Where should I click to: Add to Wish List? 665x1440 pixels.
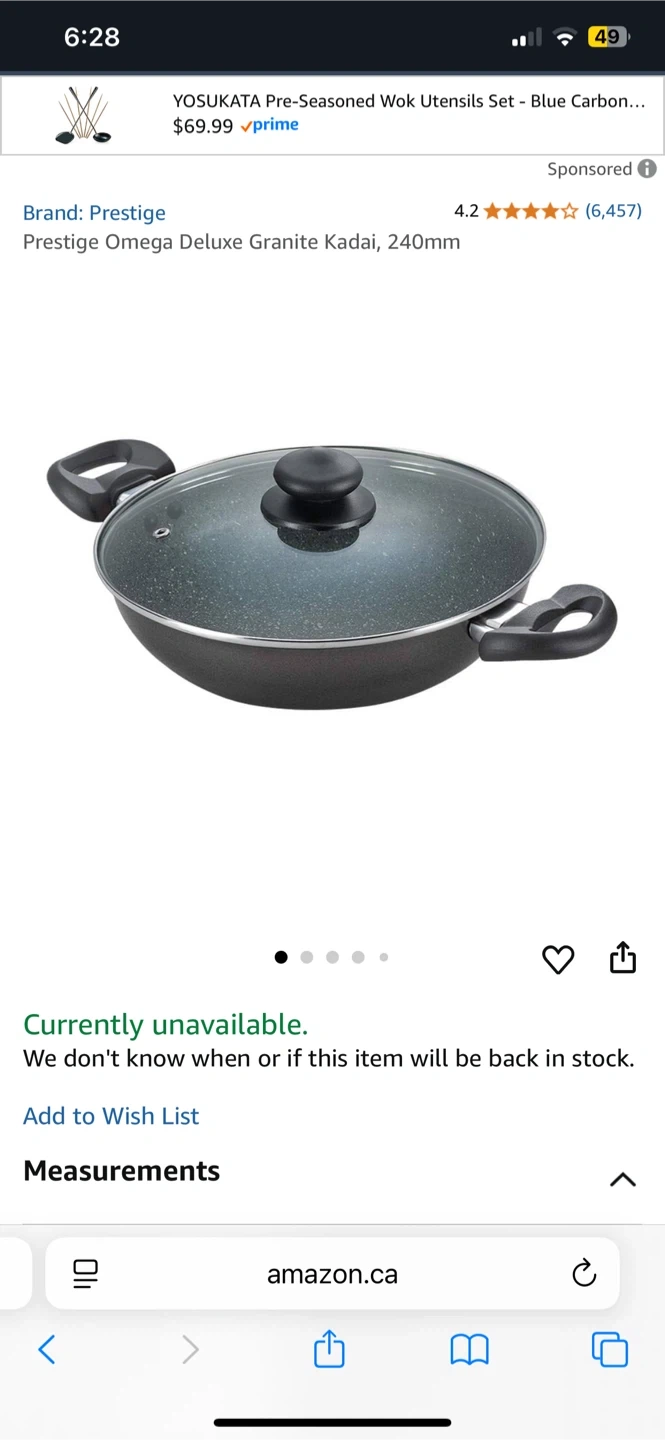point(111,1116)
